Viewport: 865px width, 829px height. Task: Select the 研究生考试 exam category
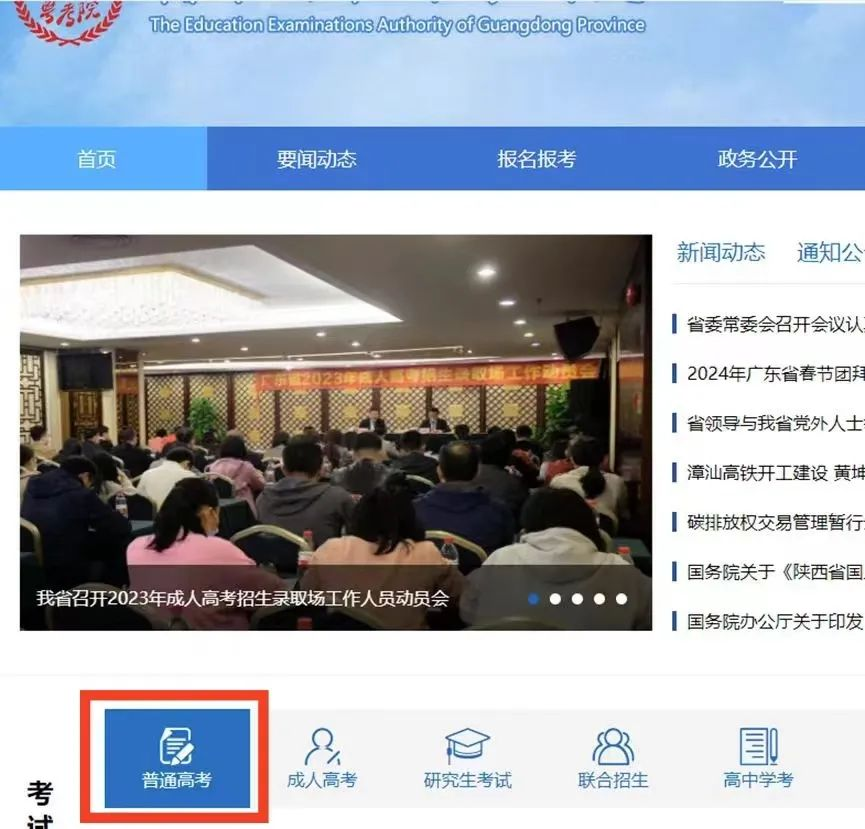(467, 759)
